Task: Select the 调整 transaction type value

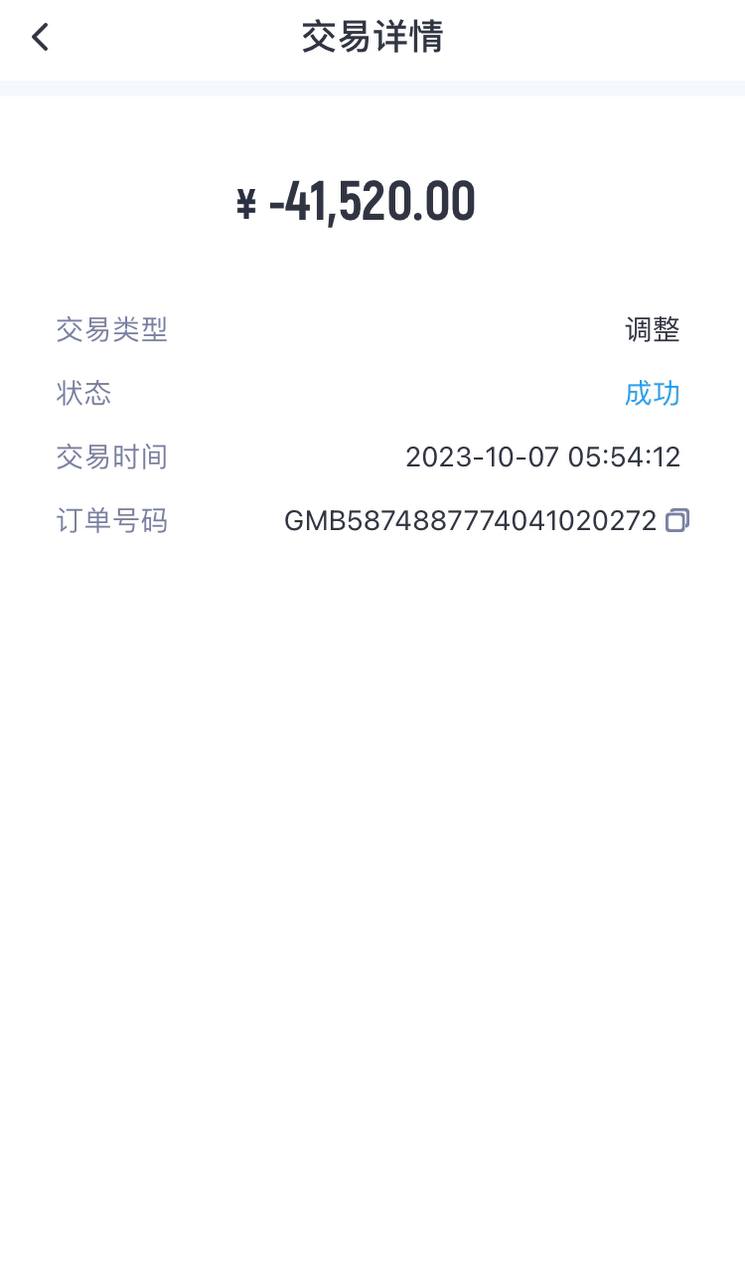Action: (653, 330)
